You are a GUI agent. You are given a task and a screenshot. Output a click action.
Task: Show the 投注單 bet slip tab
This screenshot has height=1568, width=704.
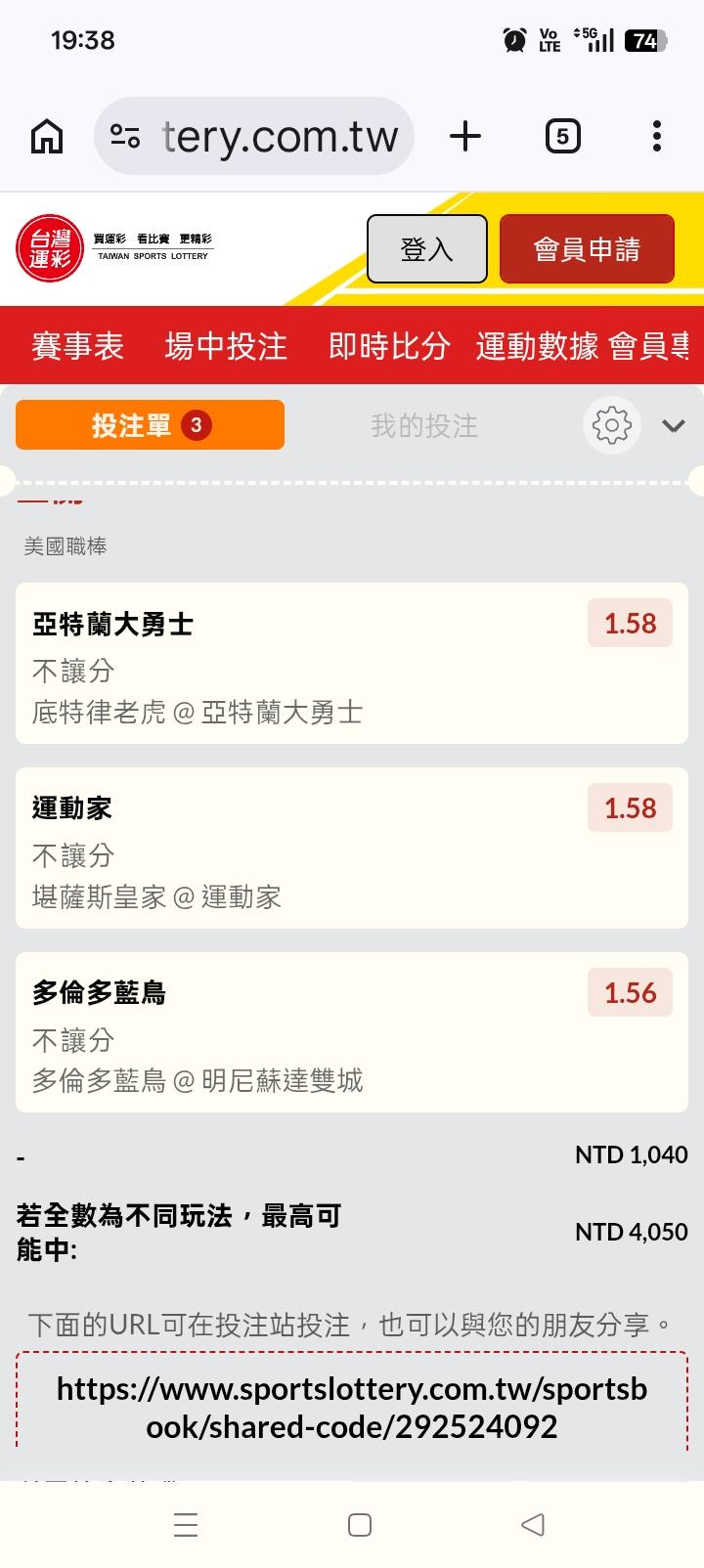click(150, 425)
